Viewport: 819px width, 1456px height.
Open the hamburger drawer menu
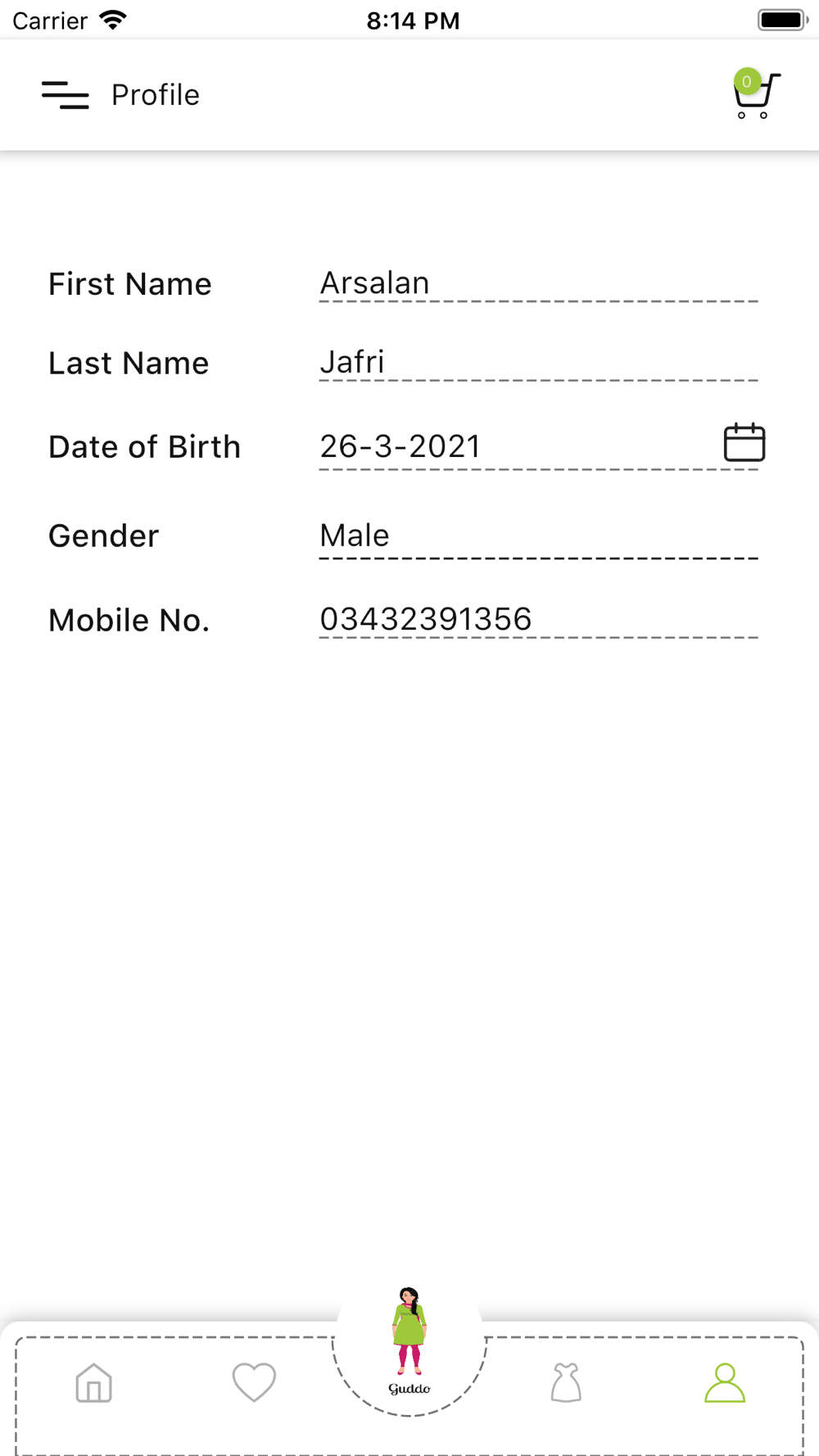[66, 95]
